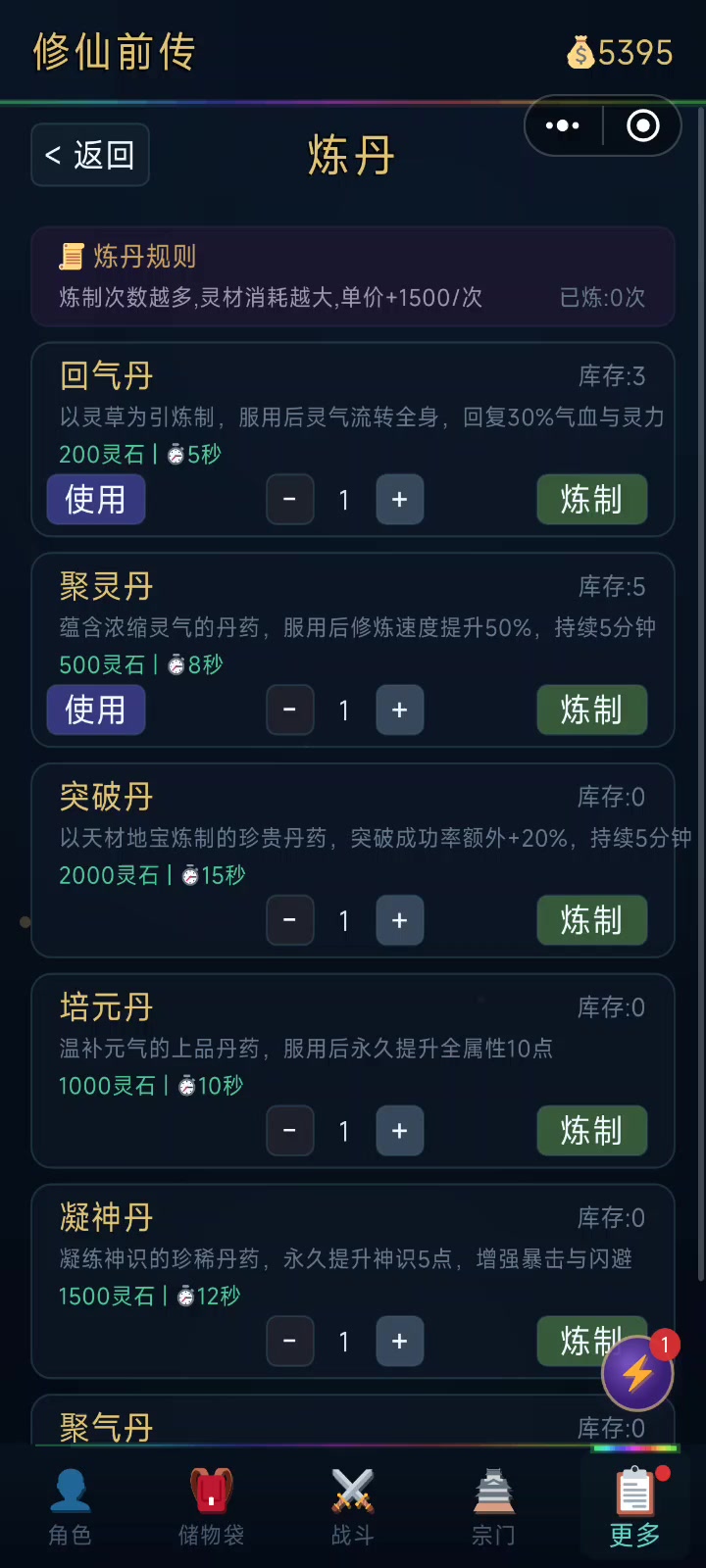Image resolution: width=706 pixels, height=1568 pixels.
Task: Go back with the 返回 button
Action: pos(90,155)
